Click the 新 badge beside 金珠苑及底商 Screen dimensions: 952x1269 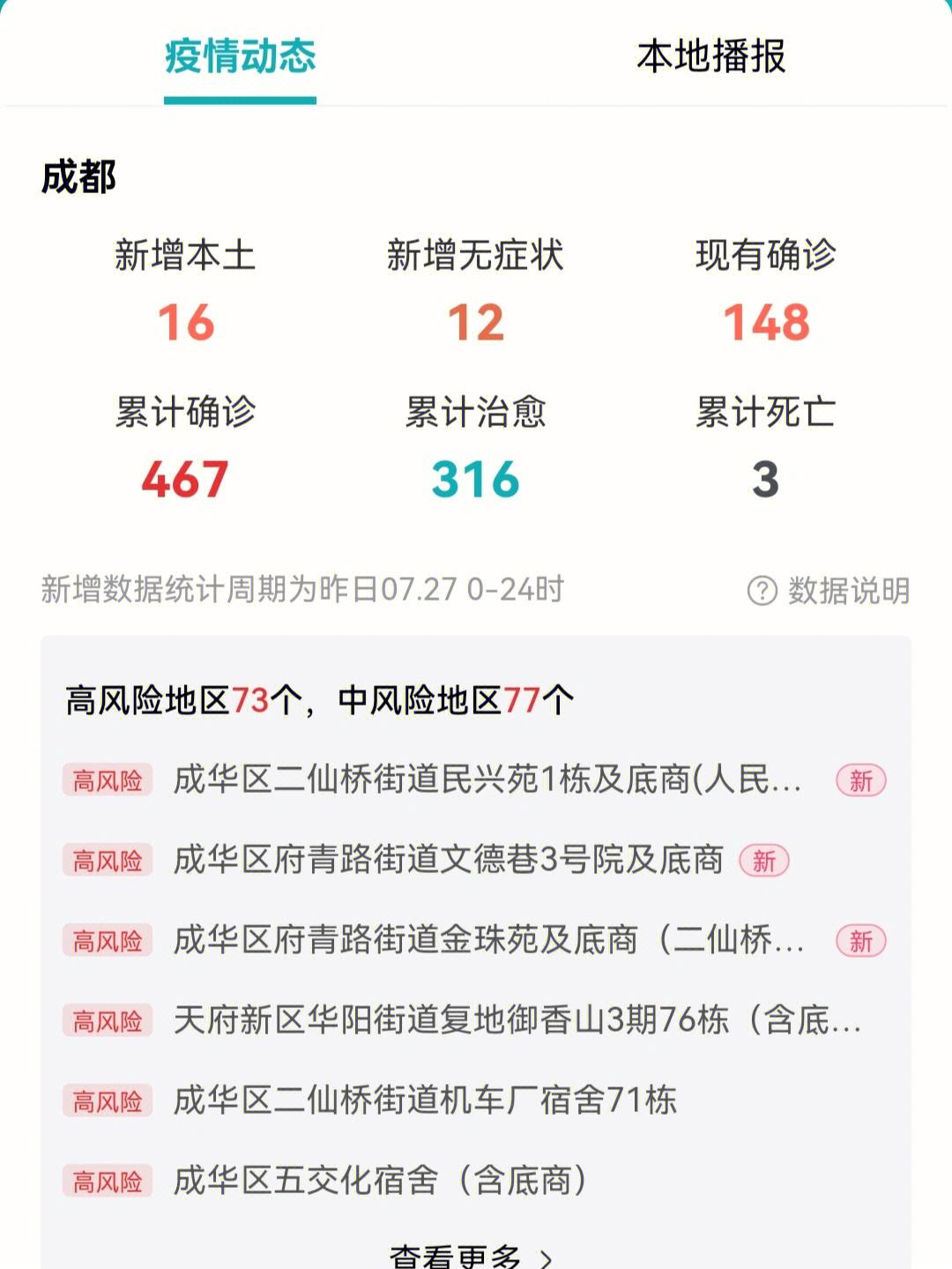tap(859, 940)
